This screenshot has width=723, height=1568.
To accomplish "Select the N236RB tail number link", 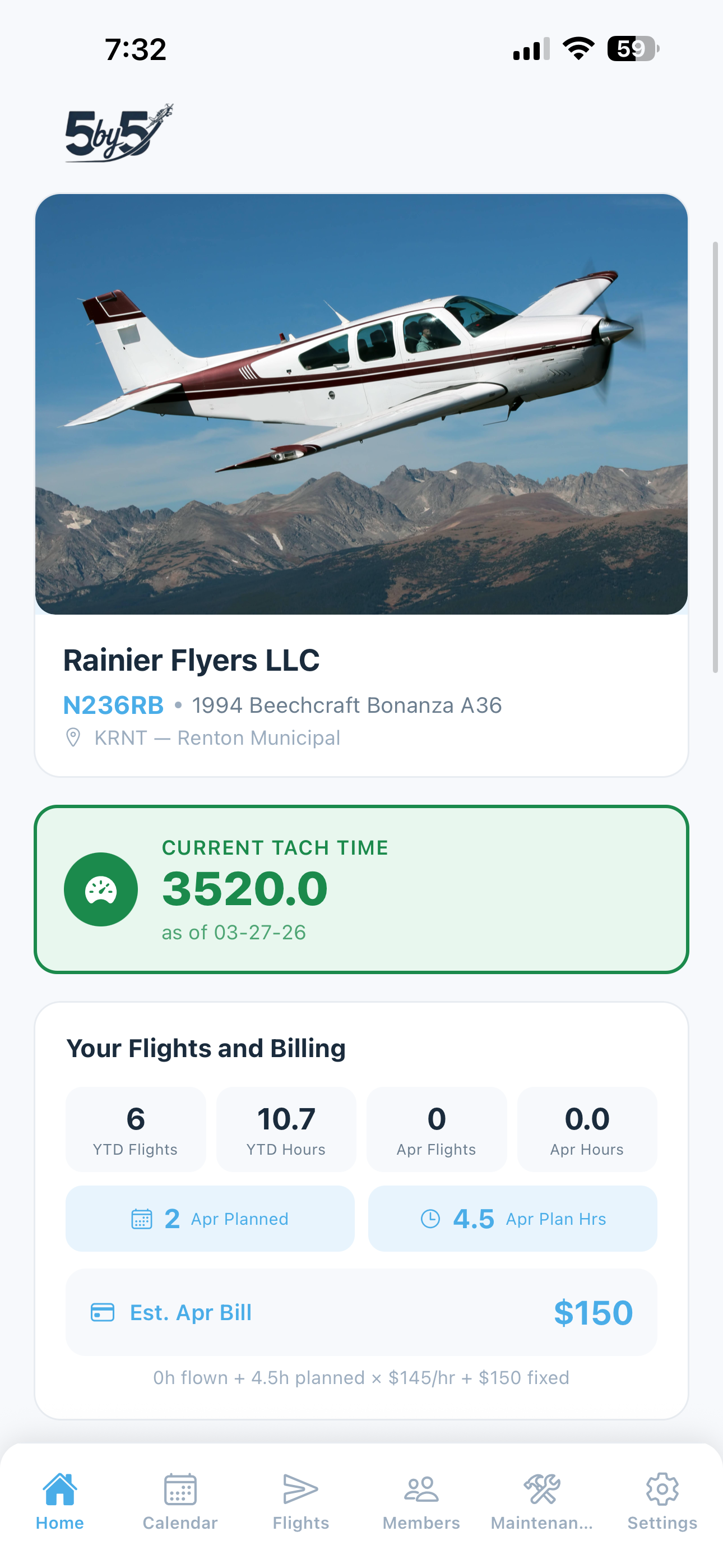I will point(113,705).
